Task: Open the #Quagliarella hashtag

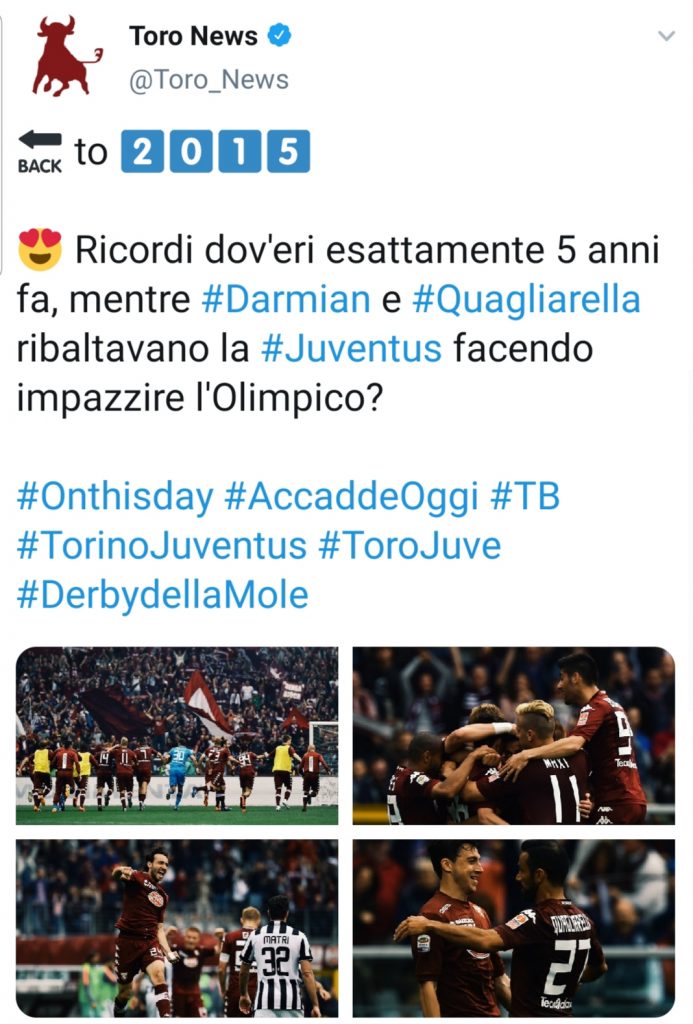Action: [526, 299]
